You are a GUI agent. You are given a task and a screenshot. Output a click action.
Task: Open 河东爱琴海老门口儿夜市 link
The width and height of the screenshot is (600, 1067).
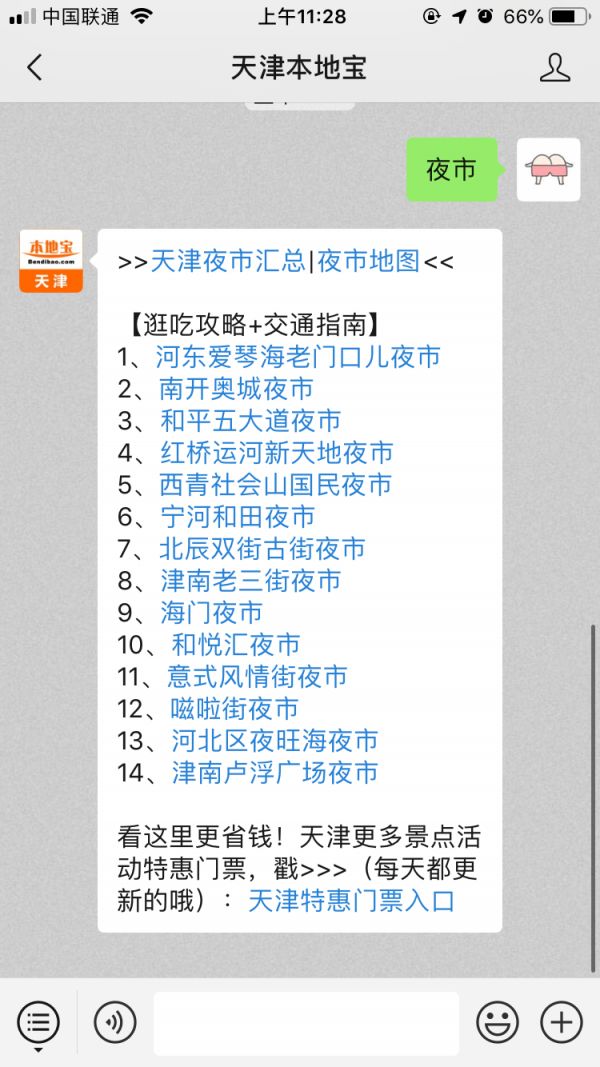click(x=298, y=357)
